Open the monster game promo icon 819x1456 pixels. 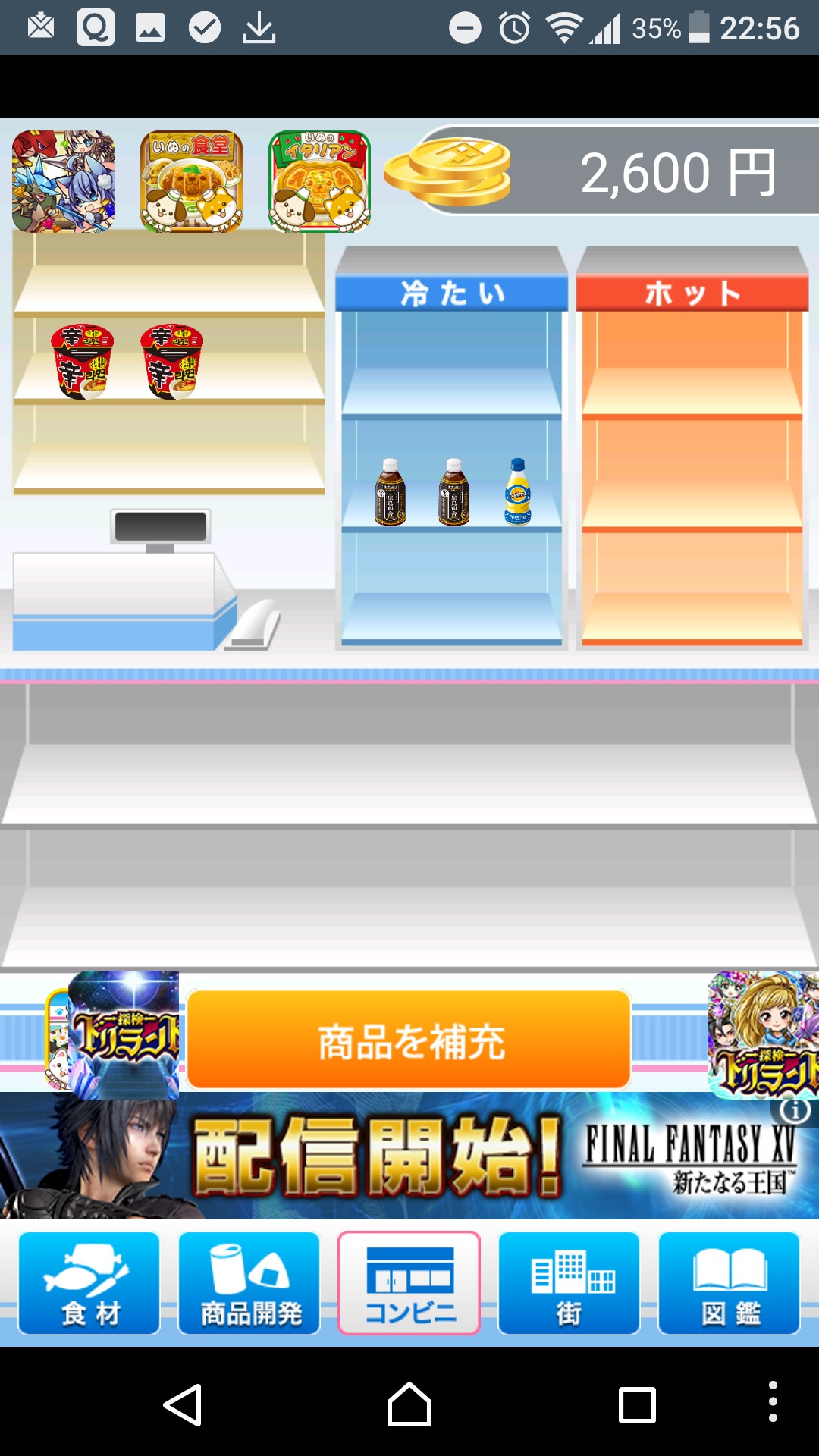tap(63, 181)
